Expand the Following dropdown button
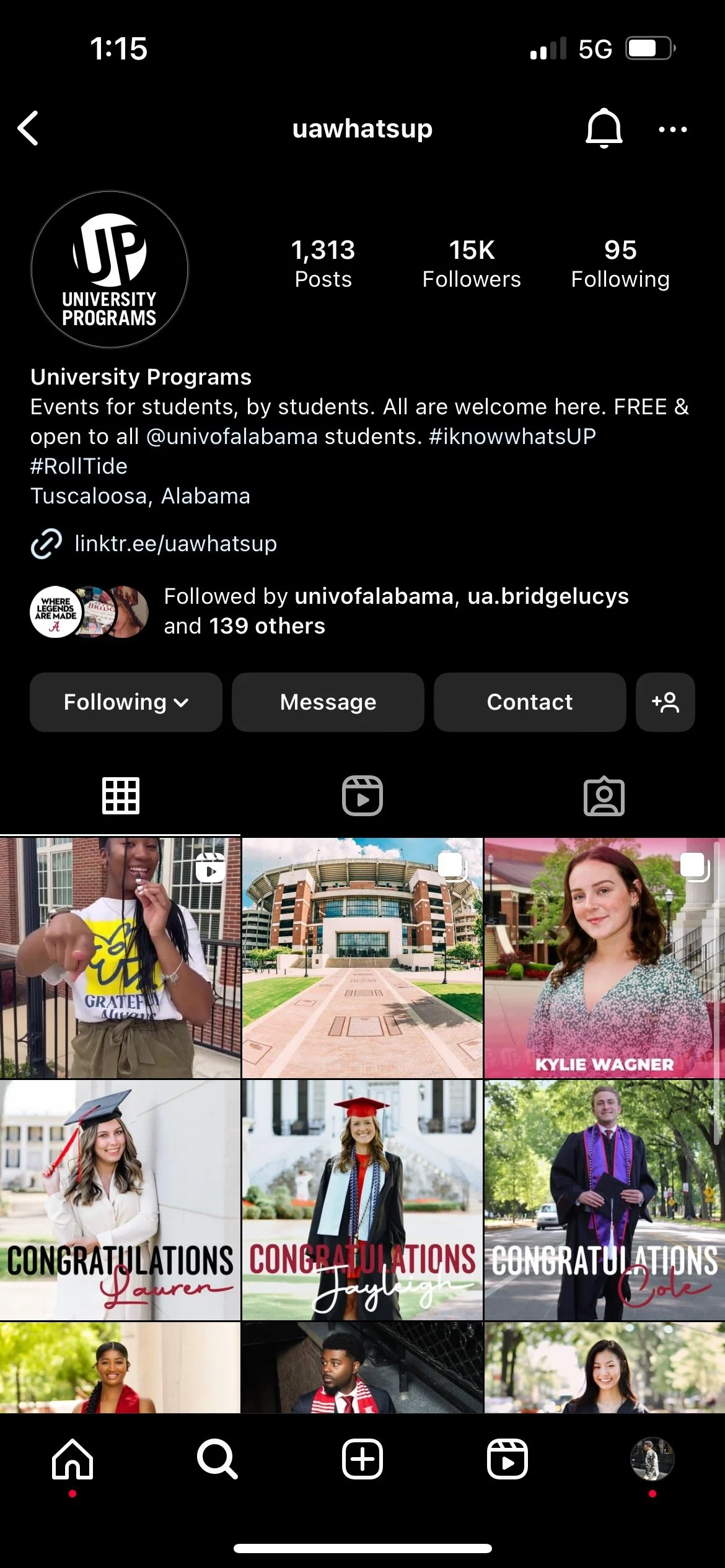This screenshot has height=1568, width=725. 126,702
